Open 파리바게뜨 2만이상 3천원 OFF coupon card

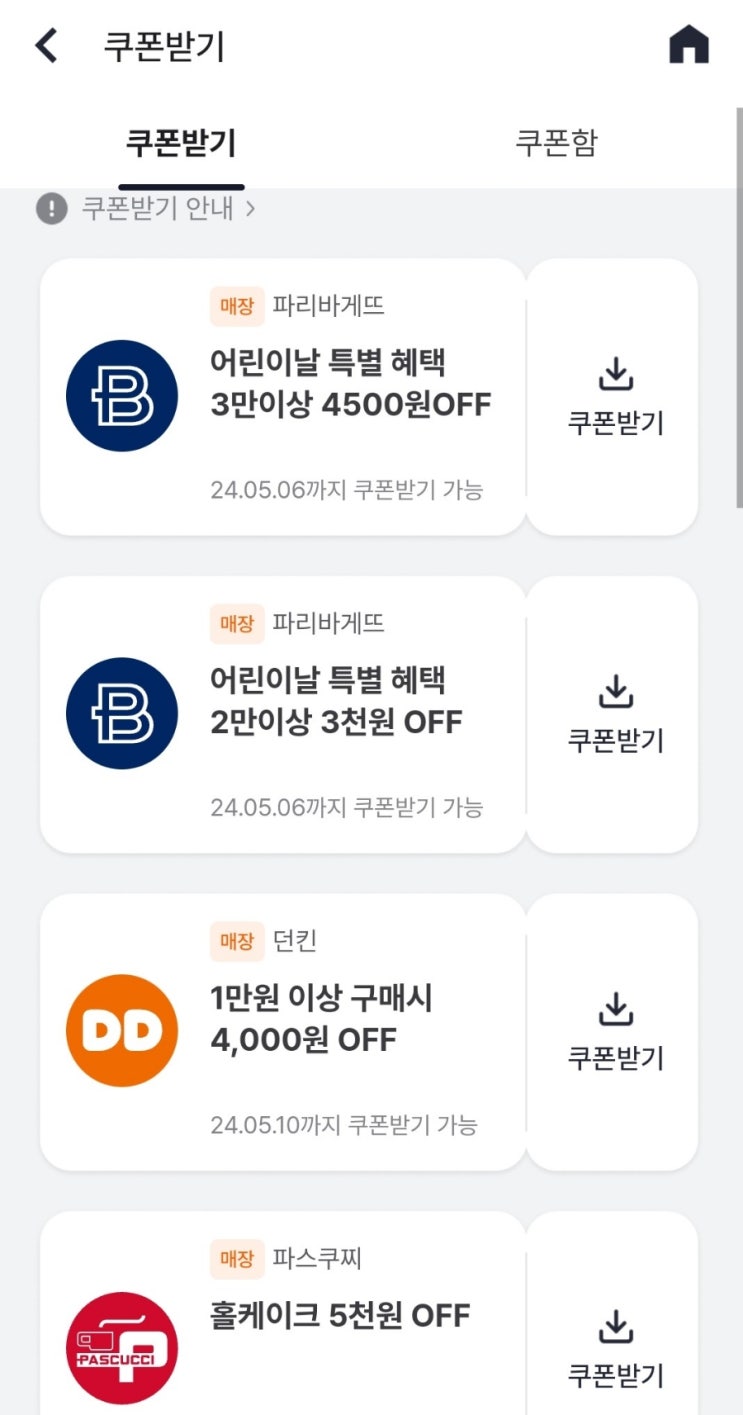click(x=283, y=714)
